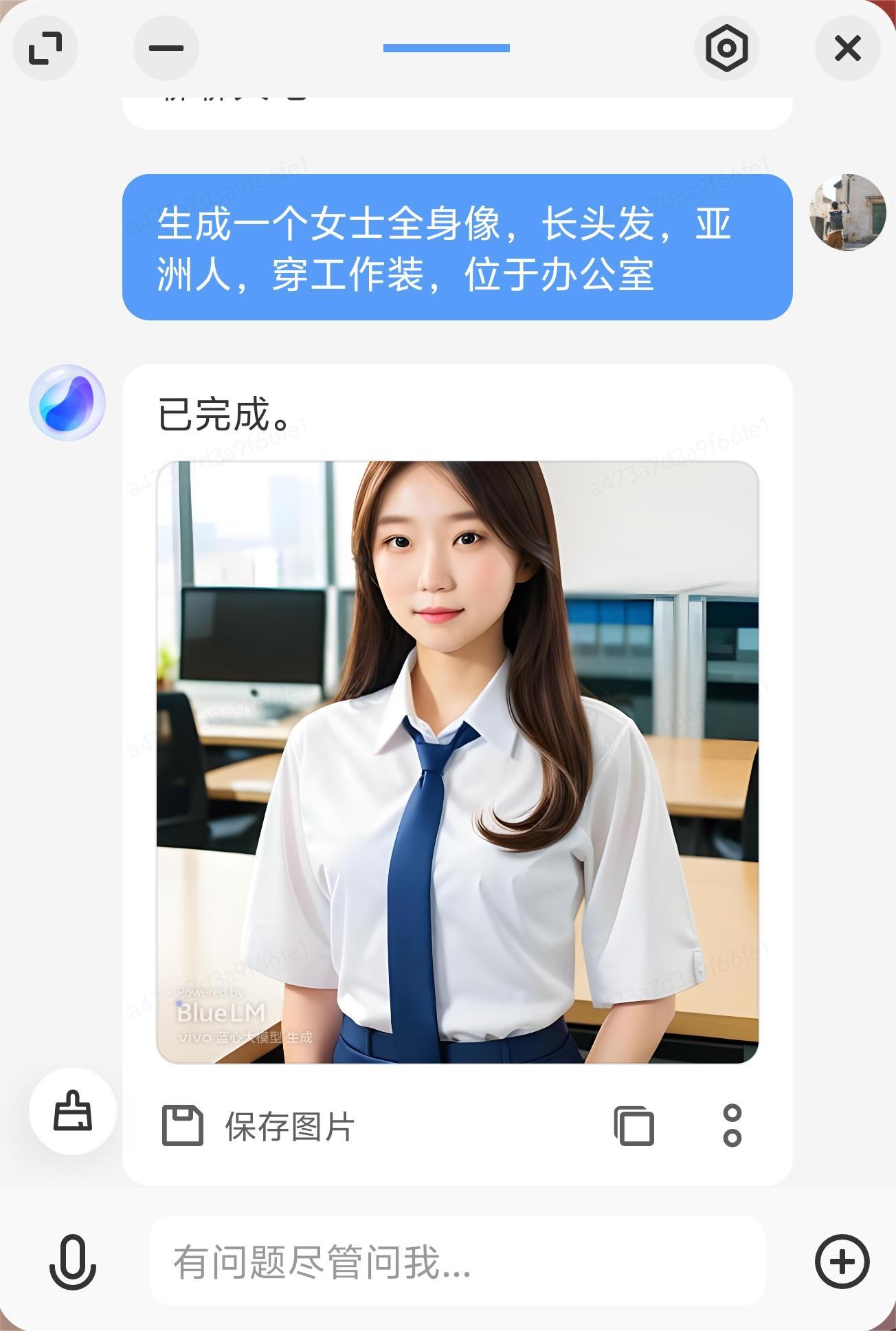Copy the generated result
The width and height of the screenshot is (896, 1331).
point(634,1126)
